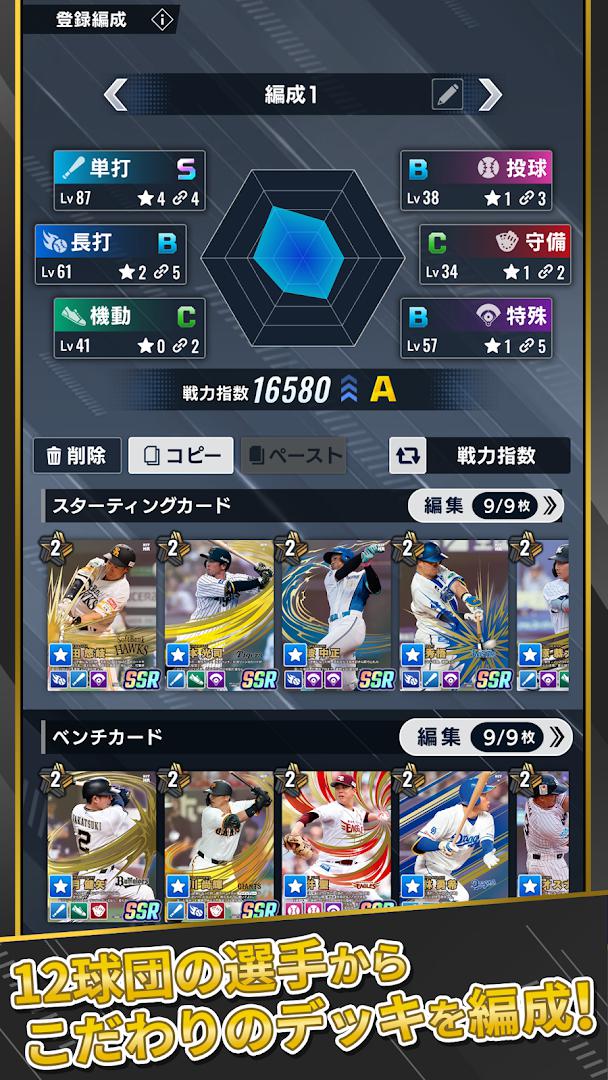The height and width of the screenshot is (1080, 608).
Task: Edit the スターティングカード lineup
Action: 485,506
